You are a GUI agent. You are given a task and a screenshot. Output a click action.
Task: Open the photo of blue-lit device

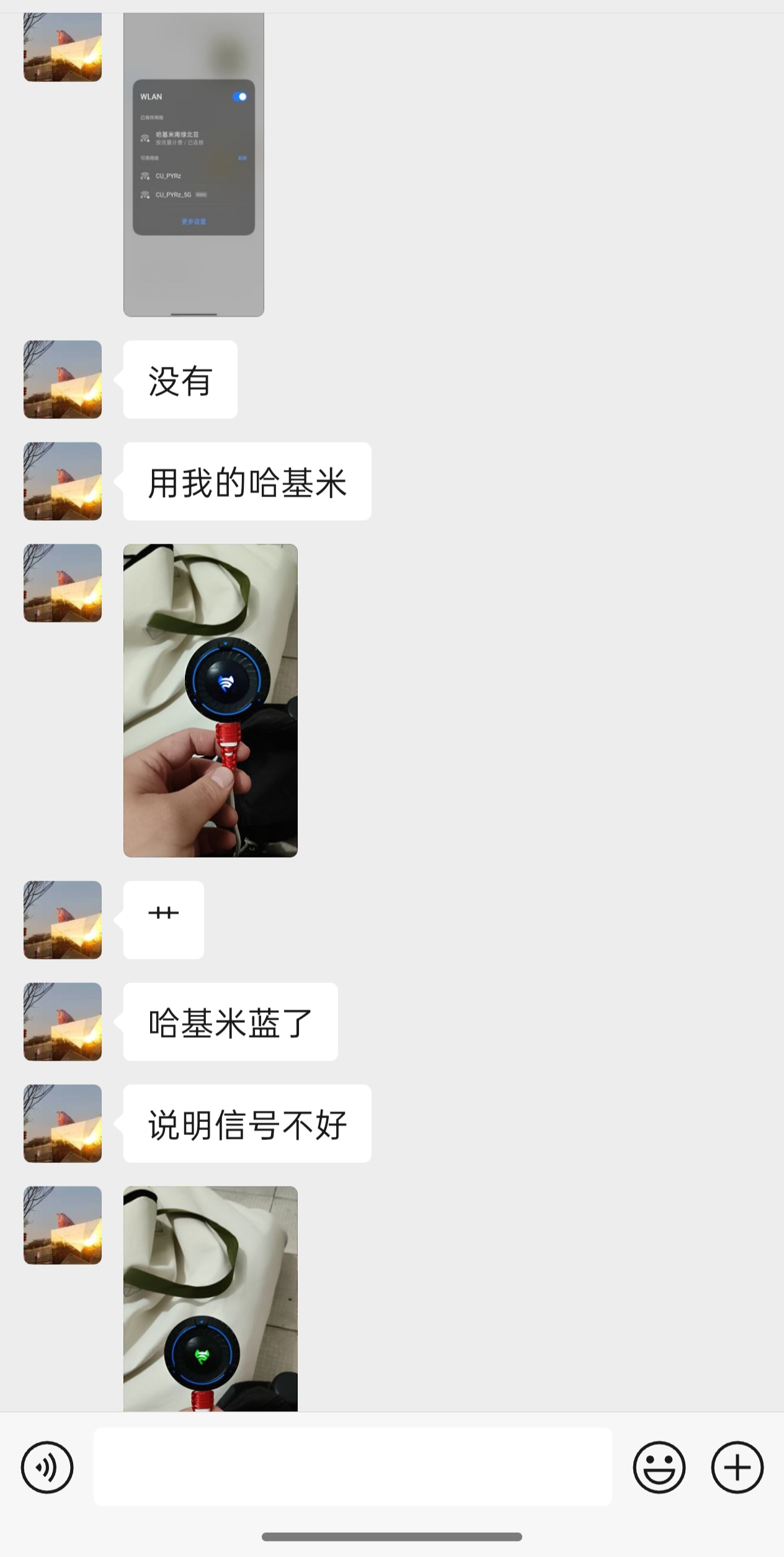[210, 700]
